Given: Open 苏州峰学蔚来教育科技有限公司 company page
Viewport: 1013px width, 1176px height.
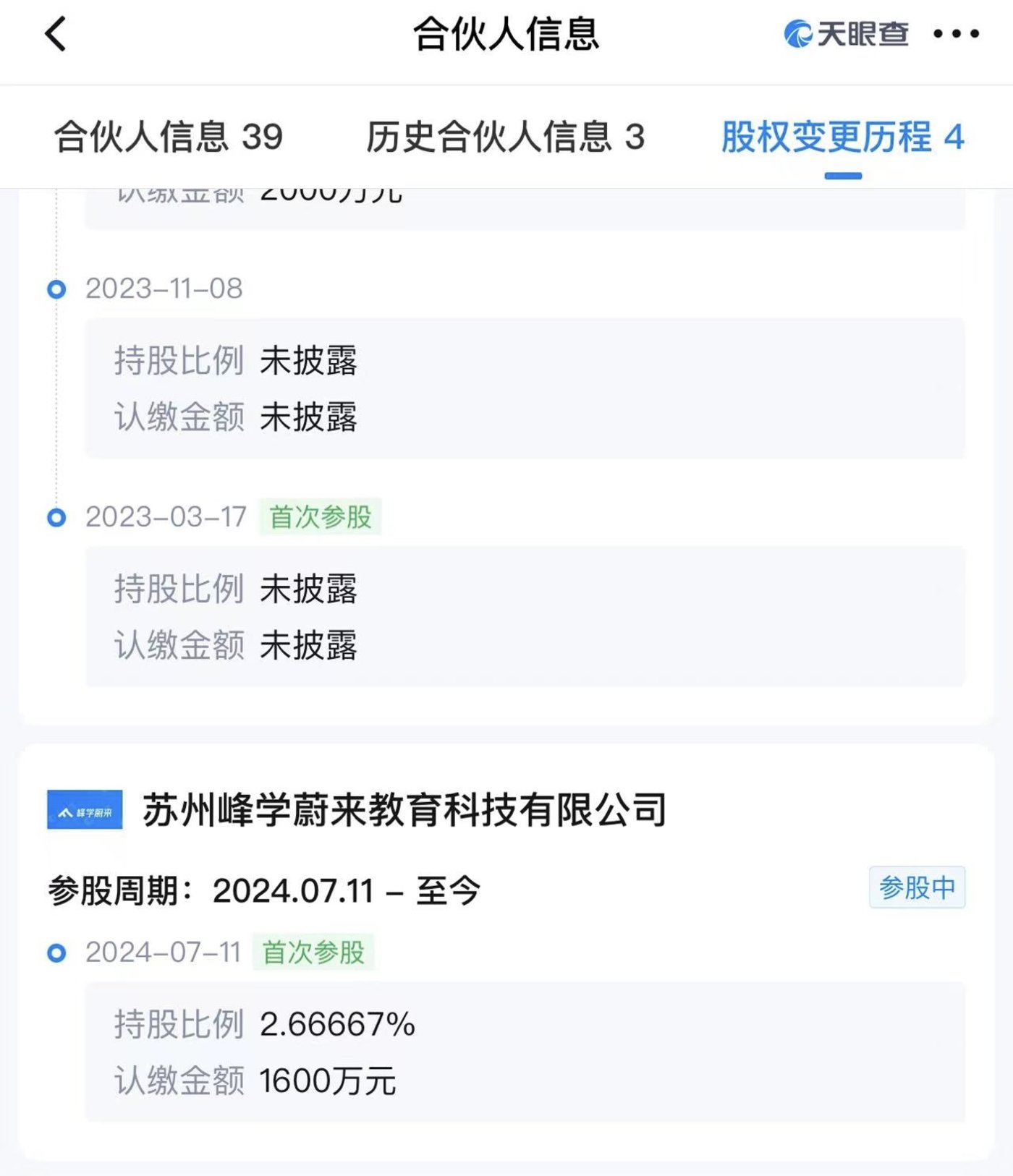Looking at the screenshot, I should click(x=403, y=811).
